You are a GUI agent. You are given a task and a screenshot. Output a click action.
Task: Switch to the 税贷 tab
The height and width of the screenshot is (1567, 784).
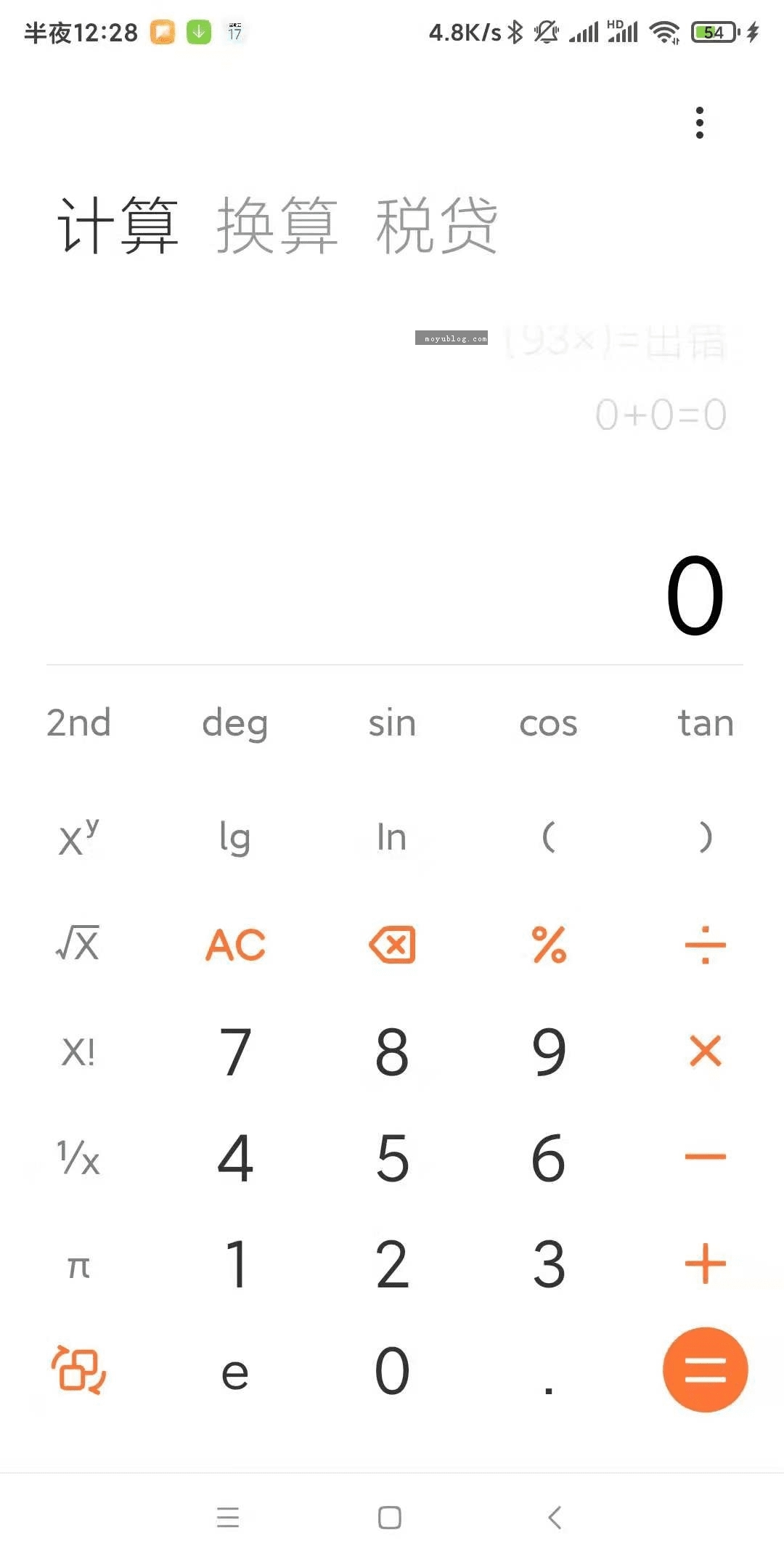[436, 225]
